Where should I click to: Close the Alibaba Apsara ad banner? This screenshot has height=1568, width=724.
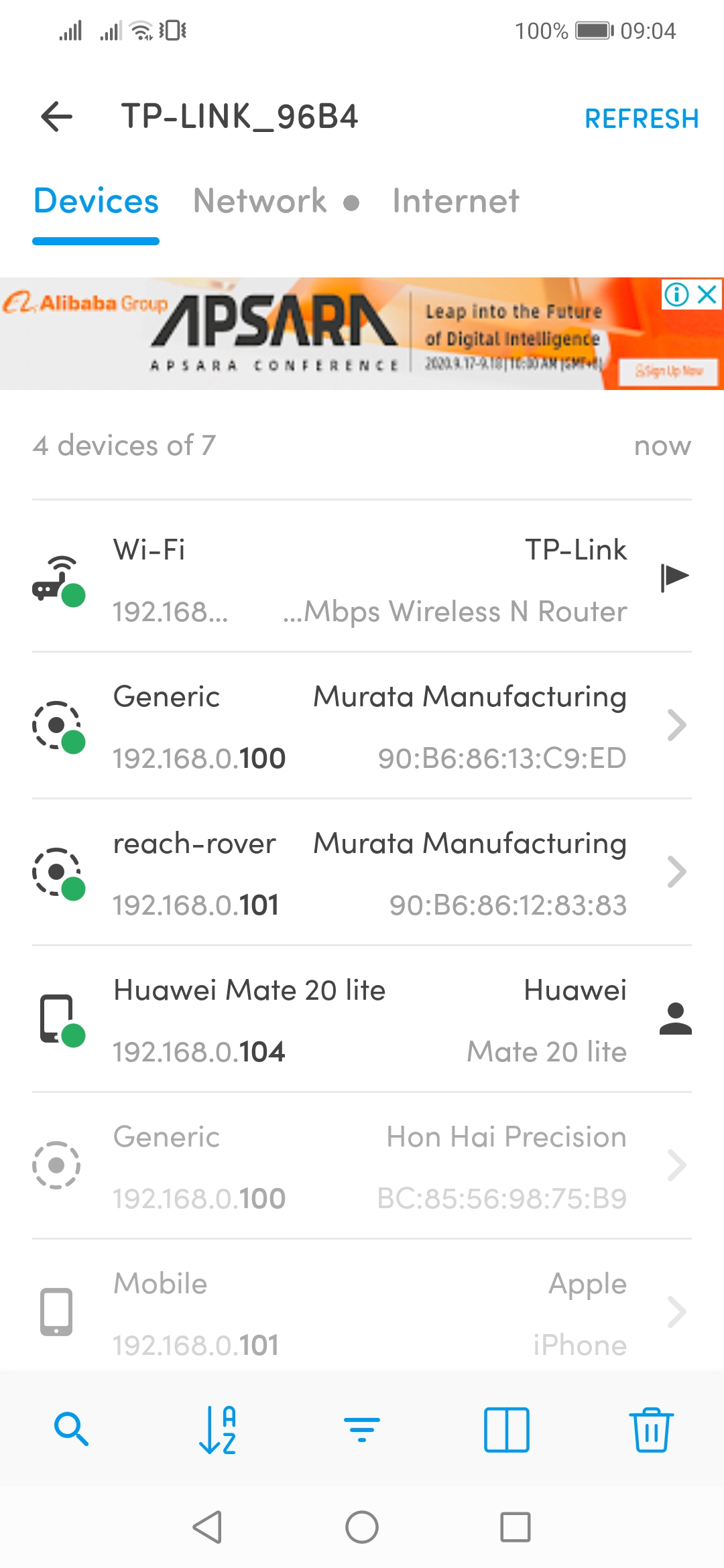coord(707,294)
